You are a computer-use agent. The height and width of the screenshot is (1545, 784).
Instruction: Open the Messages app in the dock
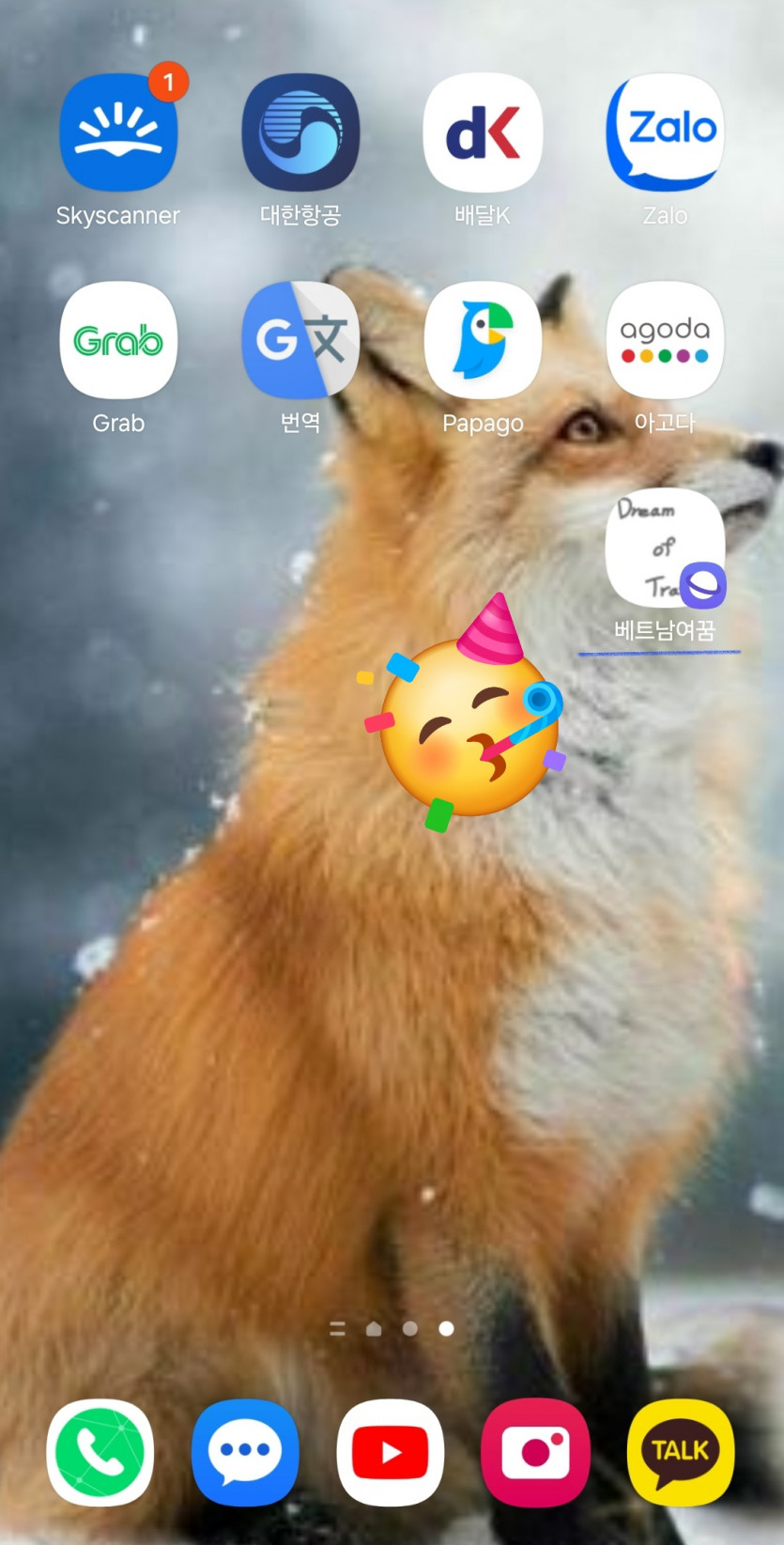(245, 1452)
